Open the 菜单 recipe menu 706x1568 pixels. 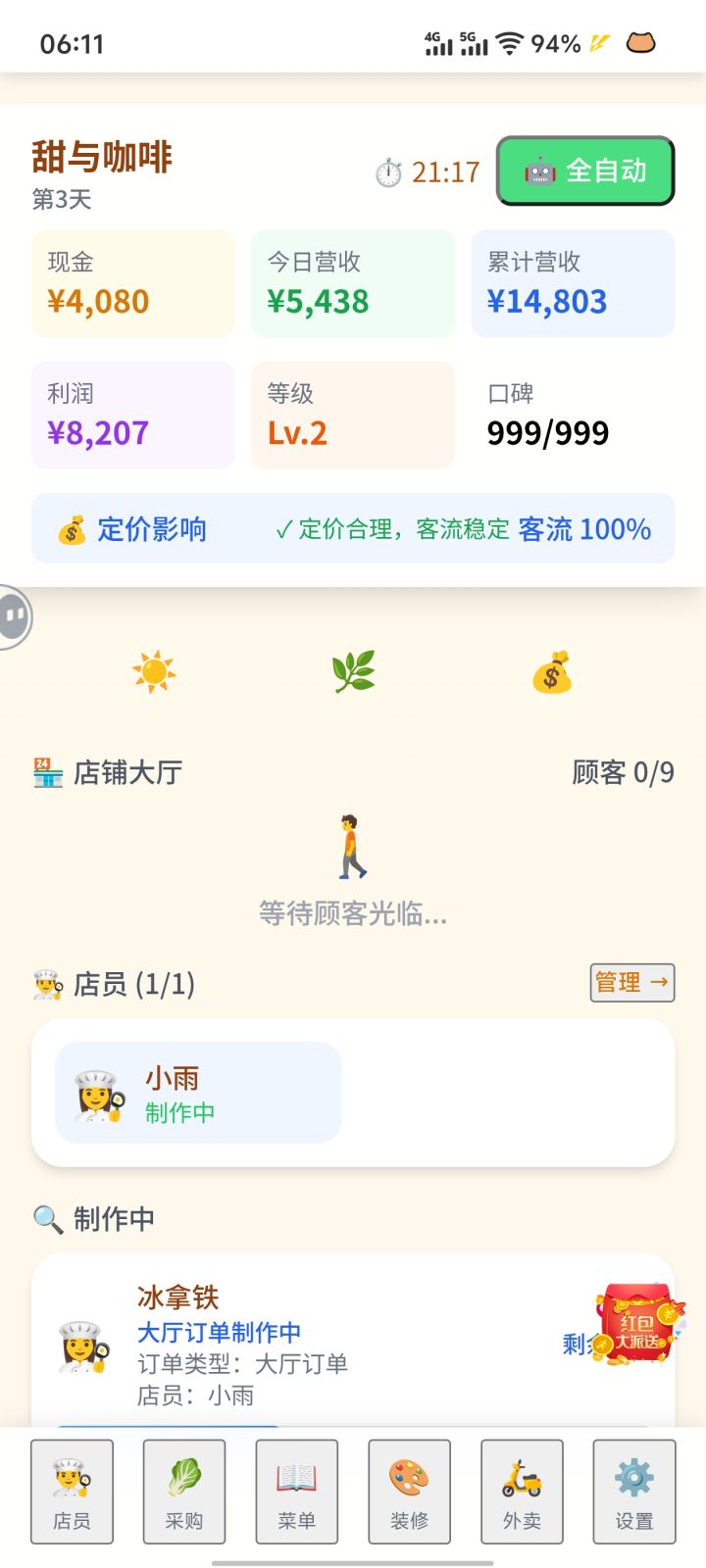[x=296, y=1492]
